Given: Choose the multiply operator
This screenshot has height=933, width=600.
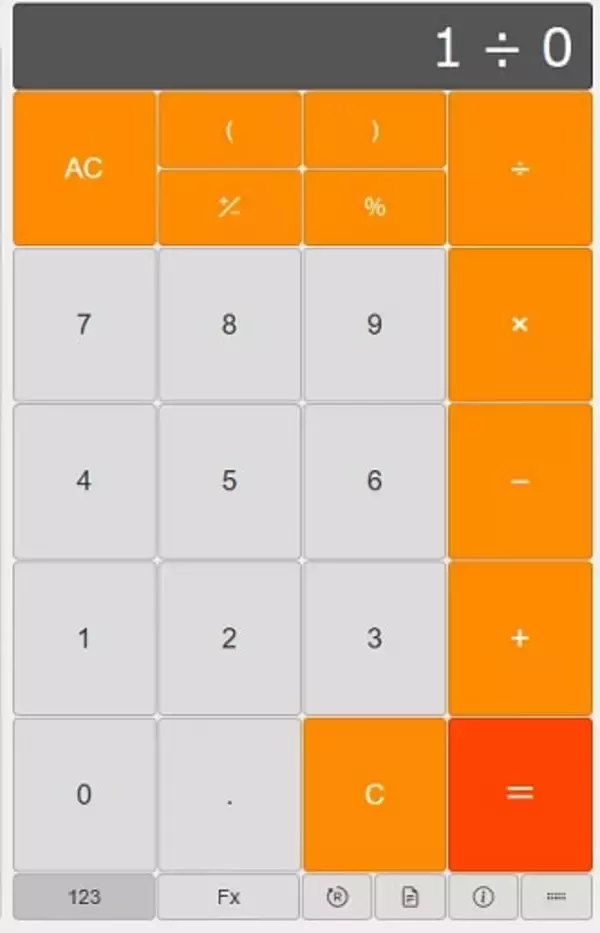Looking at the screenshot, I should tap(520, 324).
